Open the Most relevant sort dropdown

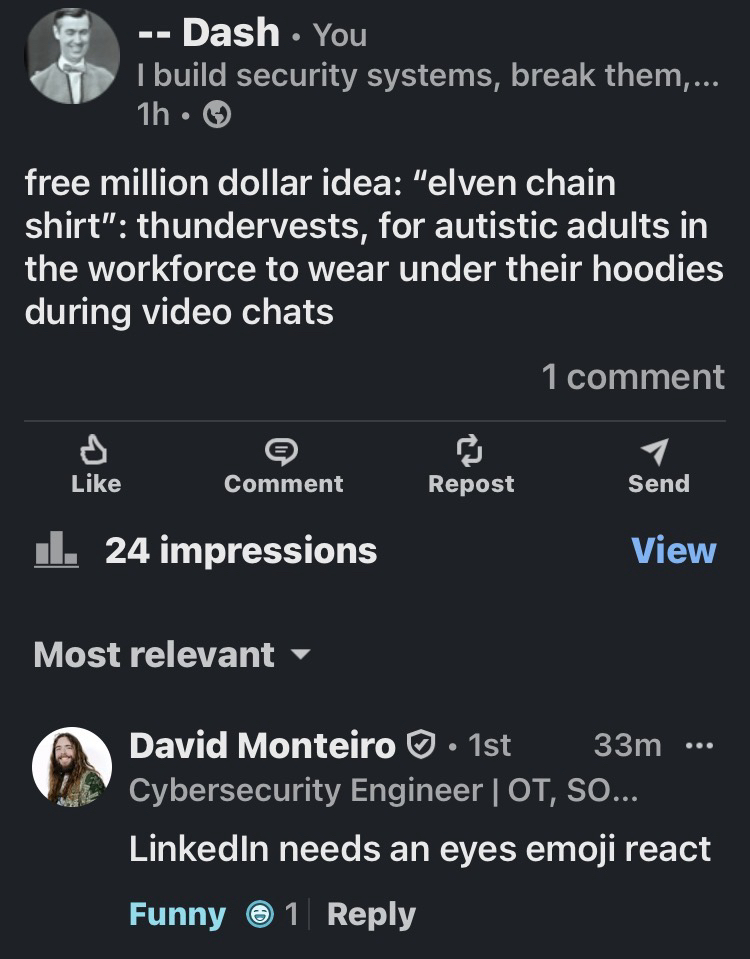click(172, 655)
